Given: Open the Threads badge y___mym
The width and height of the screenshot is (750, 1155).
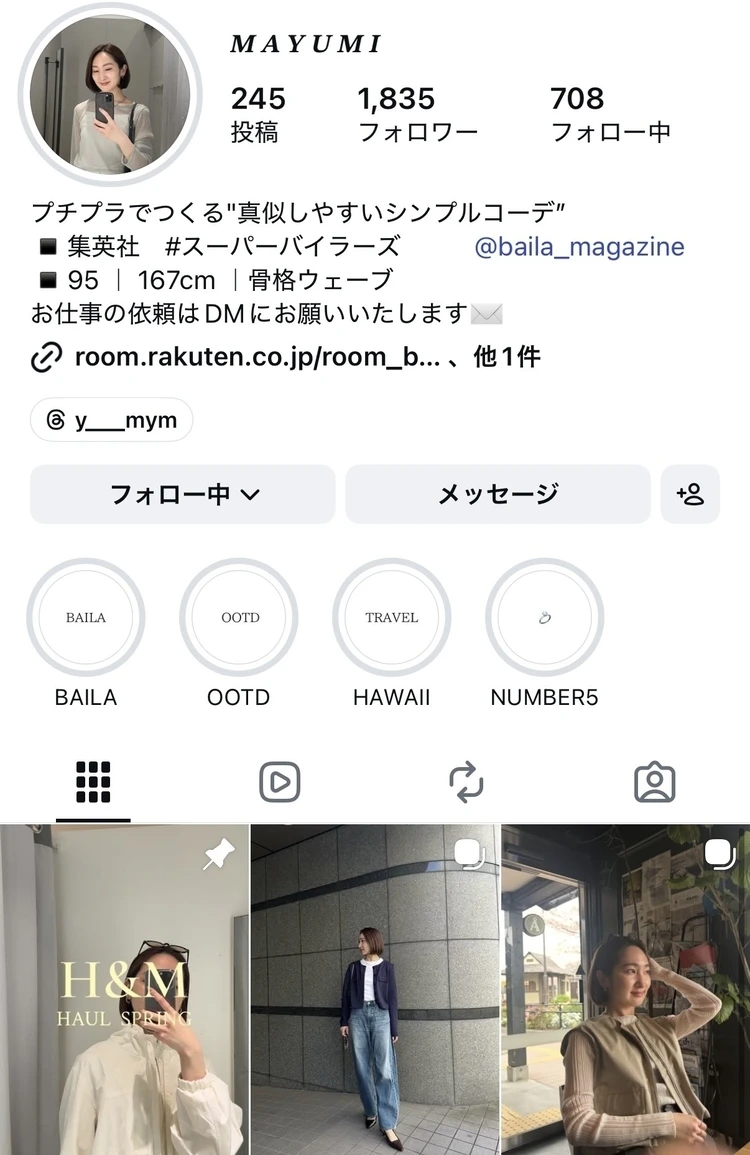Looking at the screenshot, I should tap(110, 419).
